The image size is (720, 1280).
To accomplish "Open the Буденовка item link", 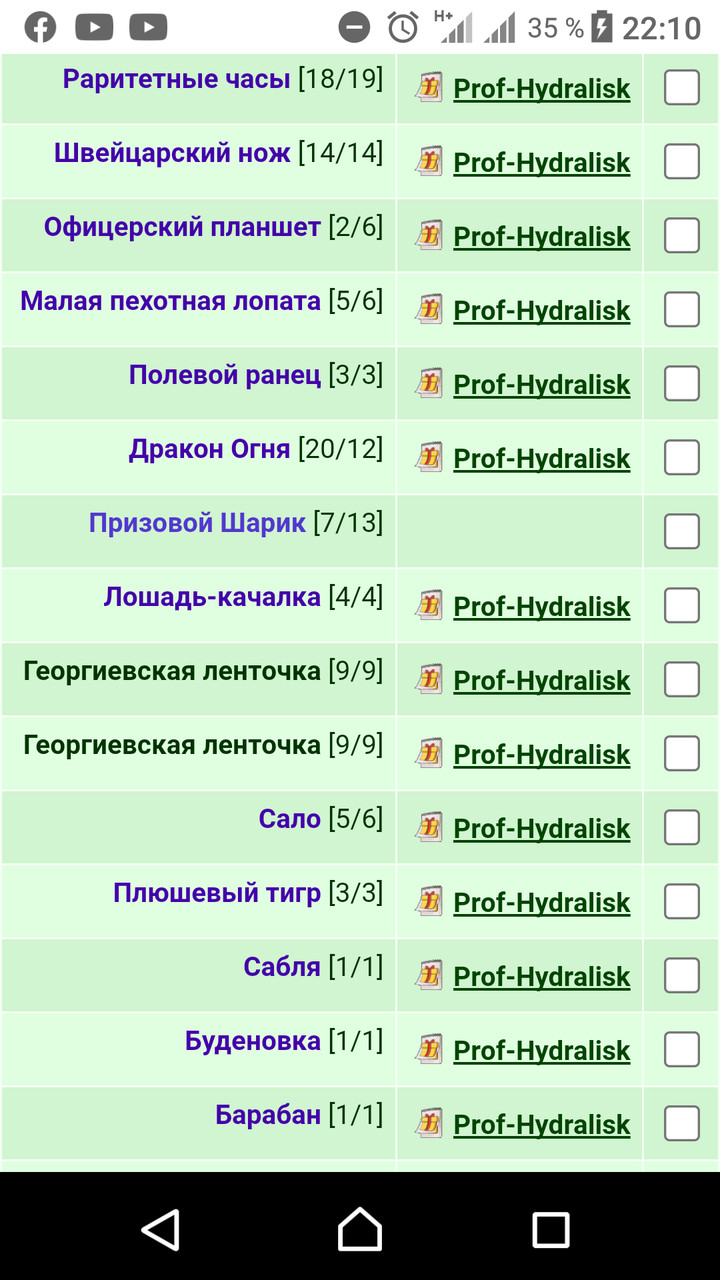I will 253,1041.
